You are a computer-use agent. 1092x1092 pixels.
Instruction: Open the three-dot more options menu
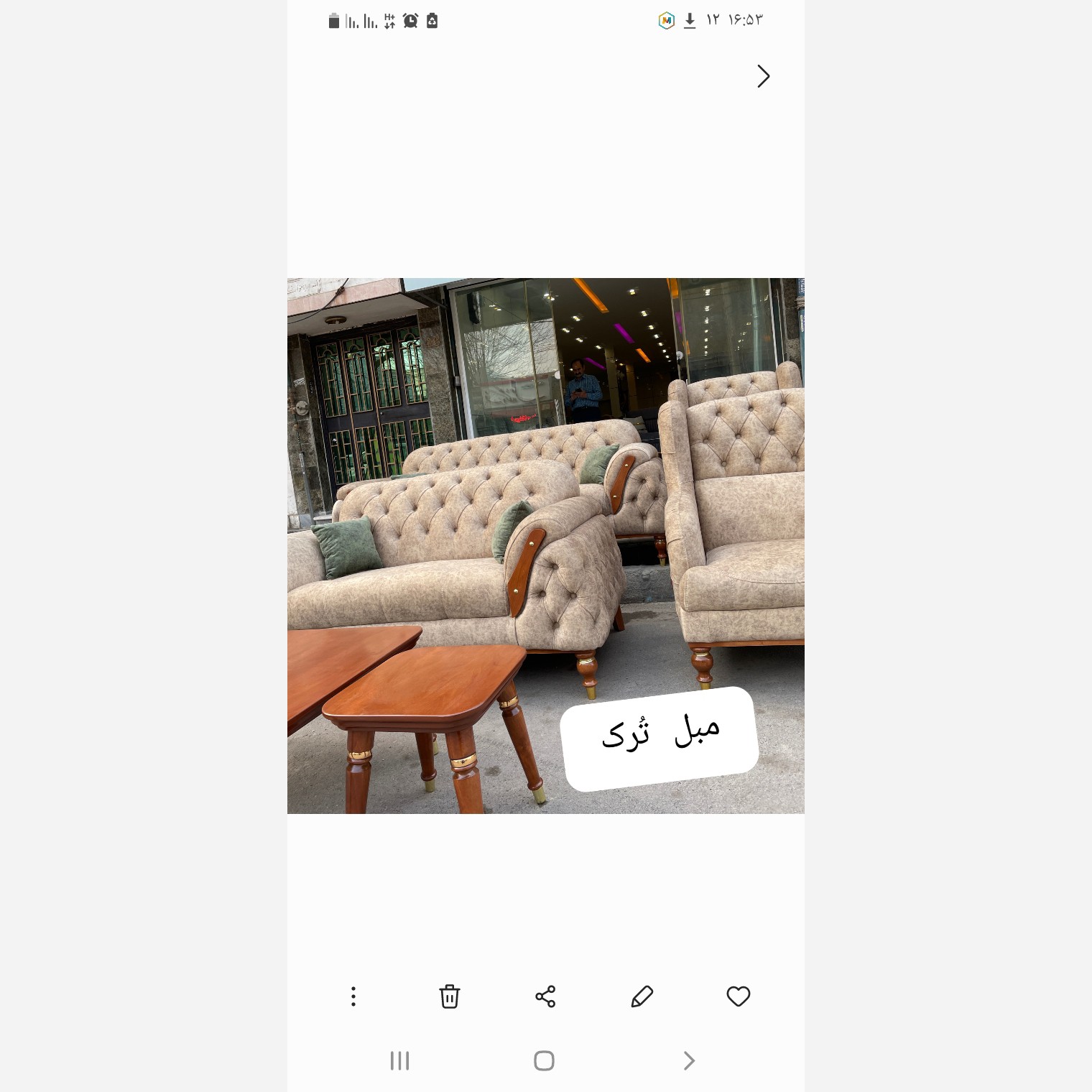click(353, 996)
